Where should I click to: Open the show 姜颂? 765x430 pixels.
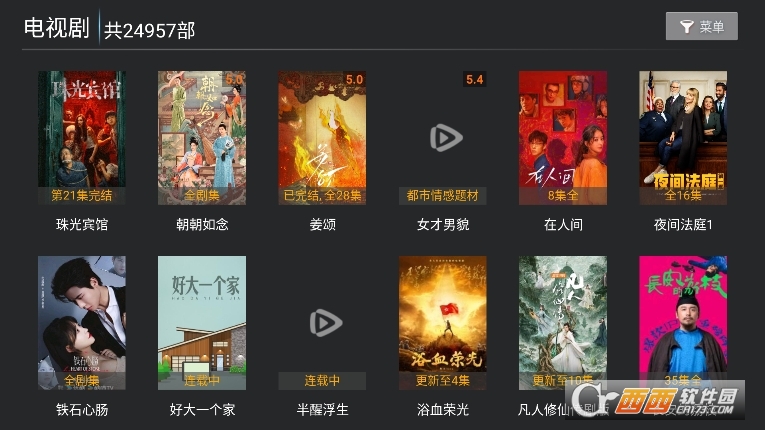pos(322,137)
